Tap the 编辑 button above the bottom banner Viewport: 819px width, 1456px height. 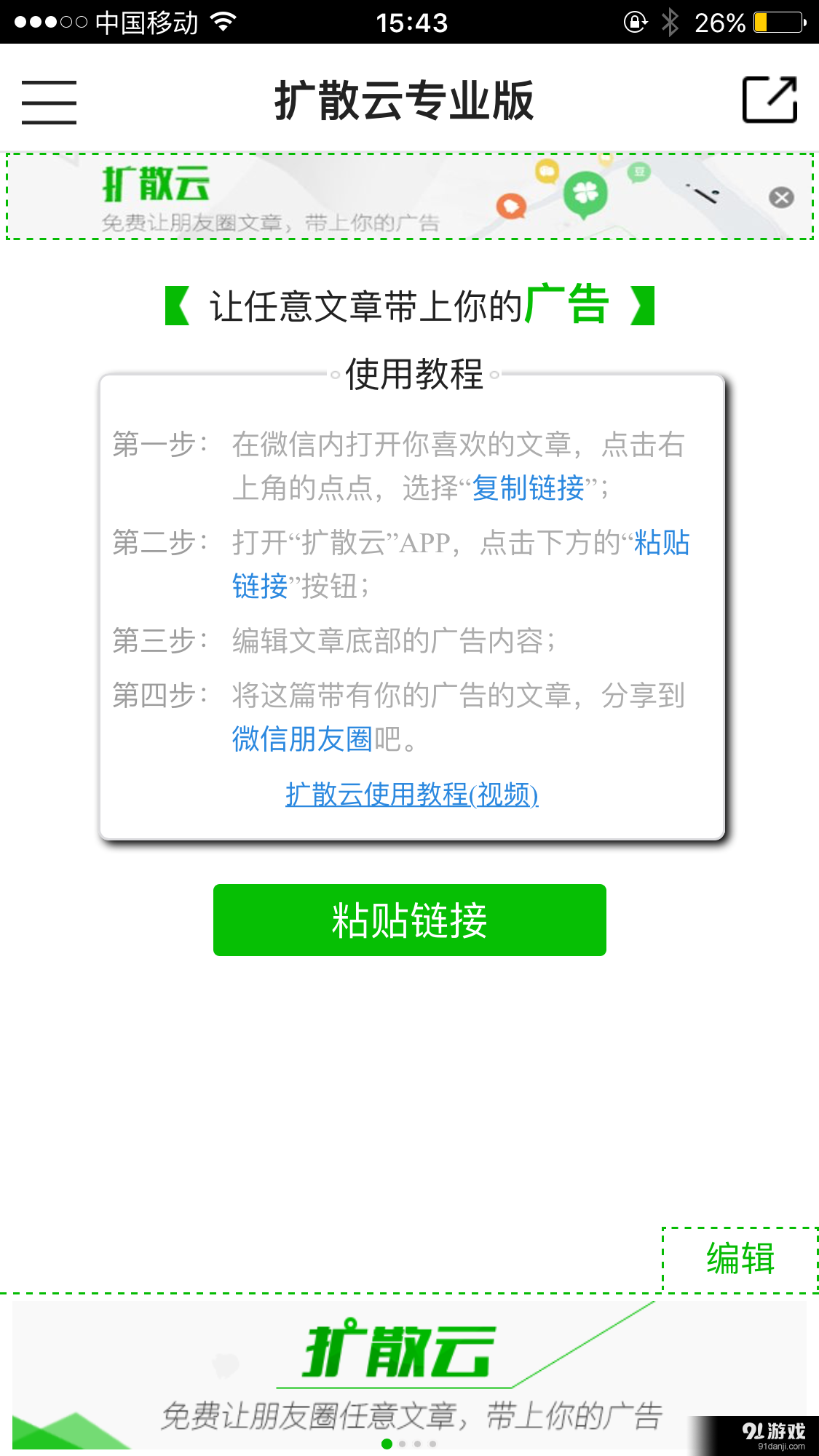click(739, 1256)
